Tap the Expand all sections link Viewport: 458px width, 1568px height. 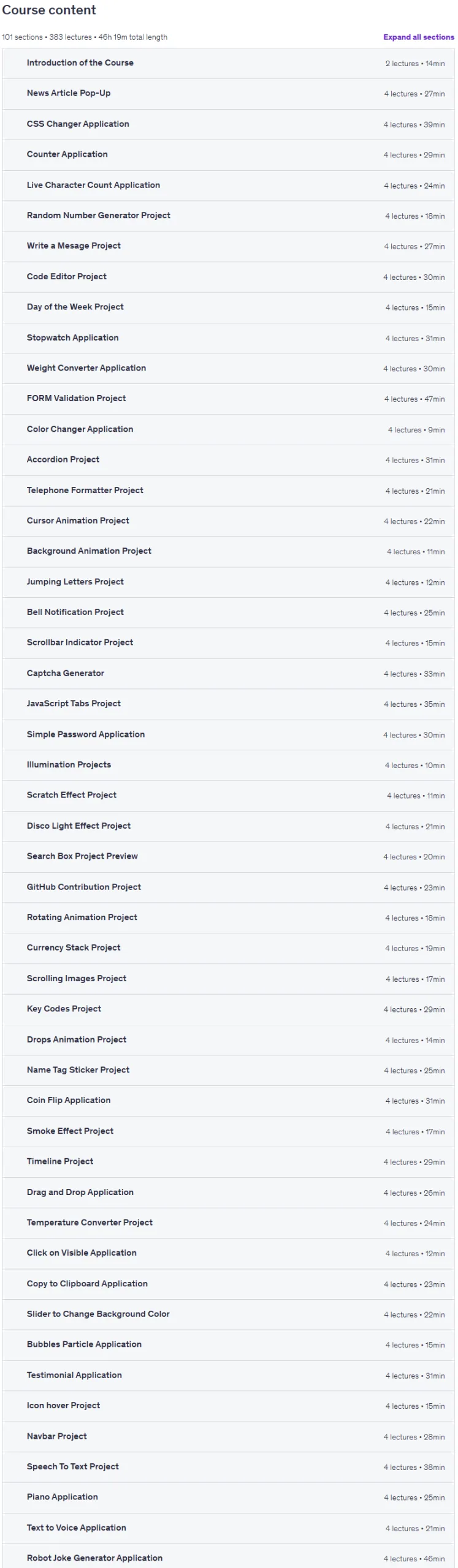tap(418, 37)
